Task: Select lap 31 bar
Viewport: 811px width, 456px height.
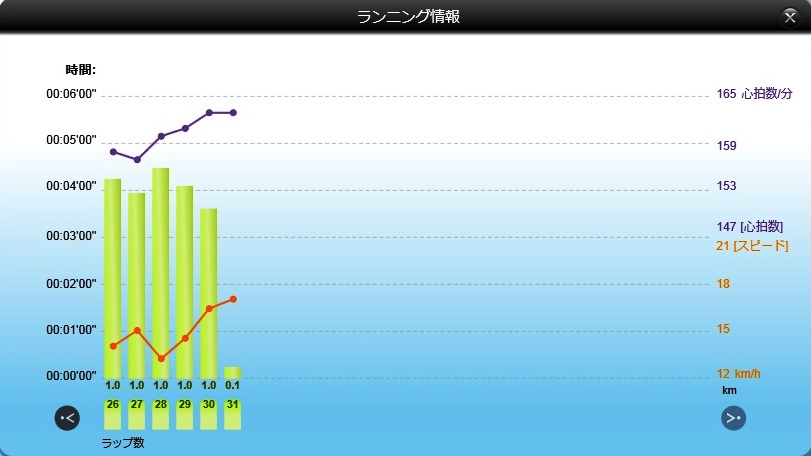Action: click(233, 372)
